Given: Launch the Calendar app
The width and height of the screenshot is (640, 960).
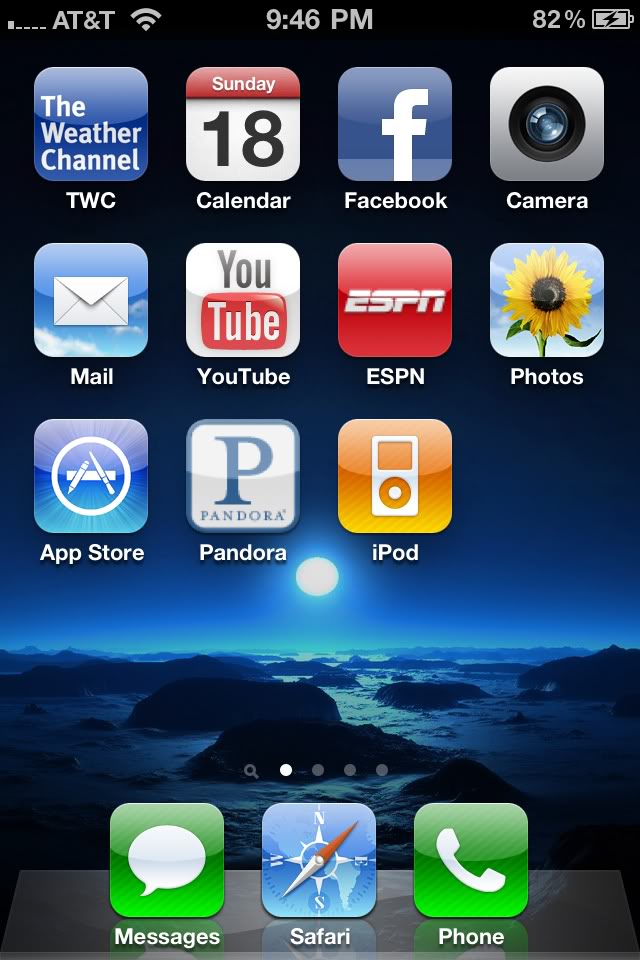Looking at the screenshot, I should (x=243, y=124).
